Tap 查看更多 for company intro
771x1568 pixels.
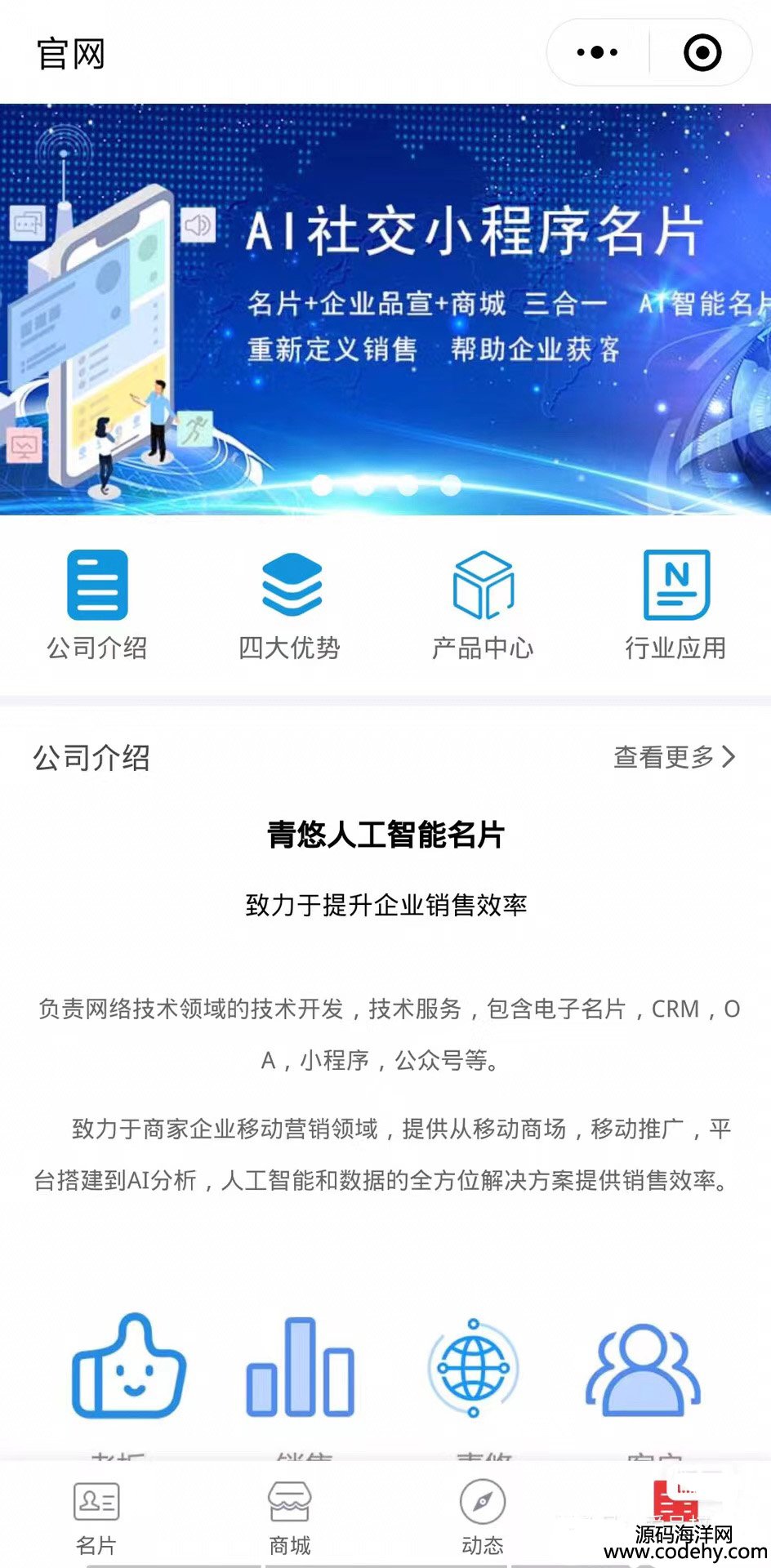[674, 757]
